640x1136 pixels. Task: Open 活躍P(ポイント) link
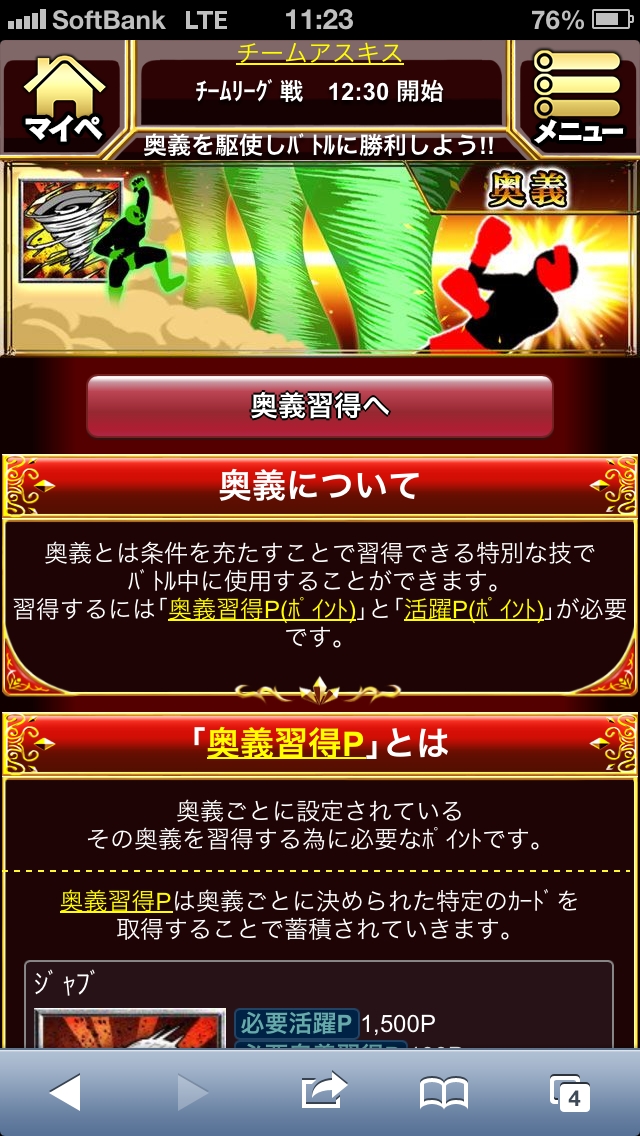pyautogui.click(x=474, y=609)
